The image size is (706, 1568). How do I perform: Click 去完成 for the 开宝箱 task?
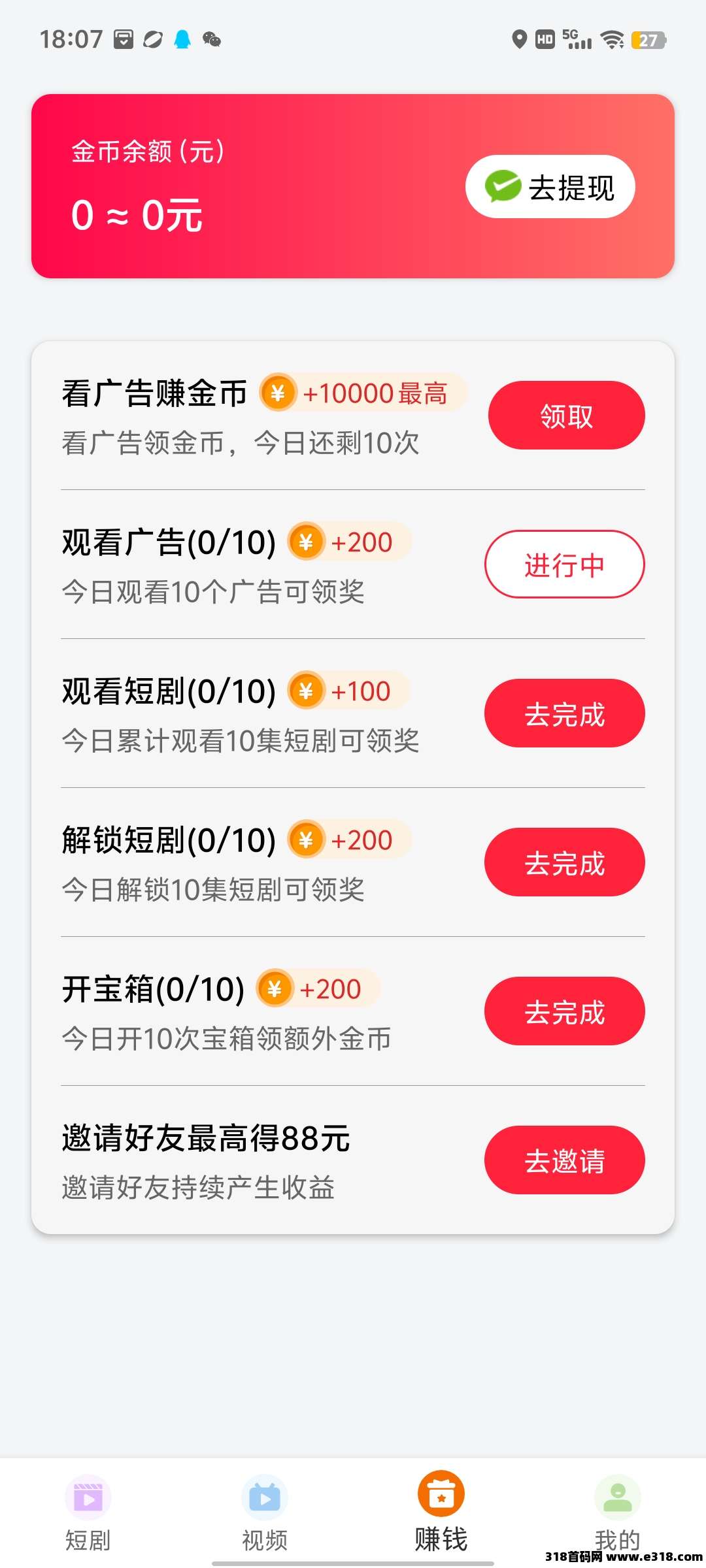tap(565, 1011)
